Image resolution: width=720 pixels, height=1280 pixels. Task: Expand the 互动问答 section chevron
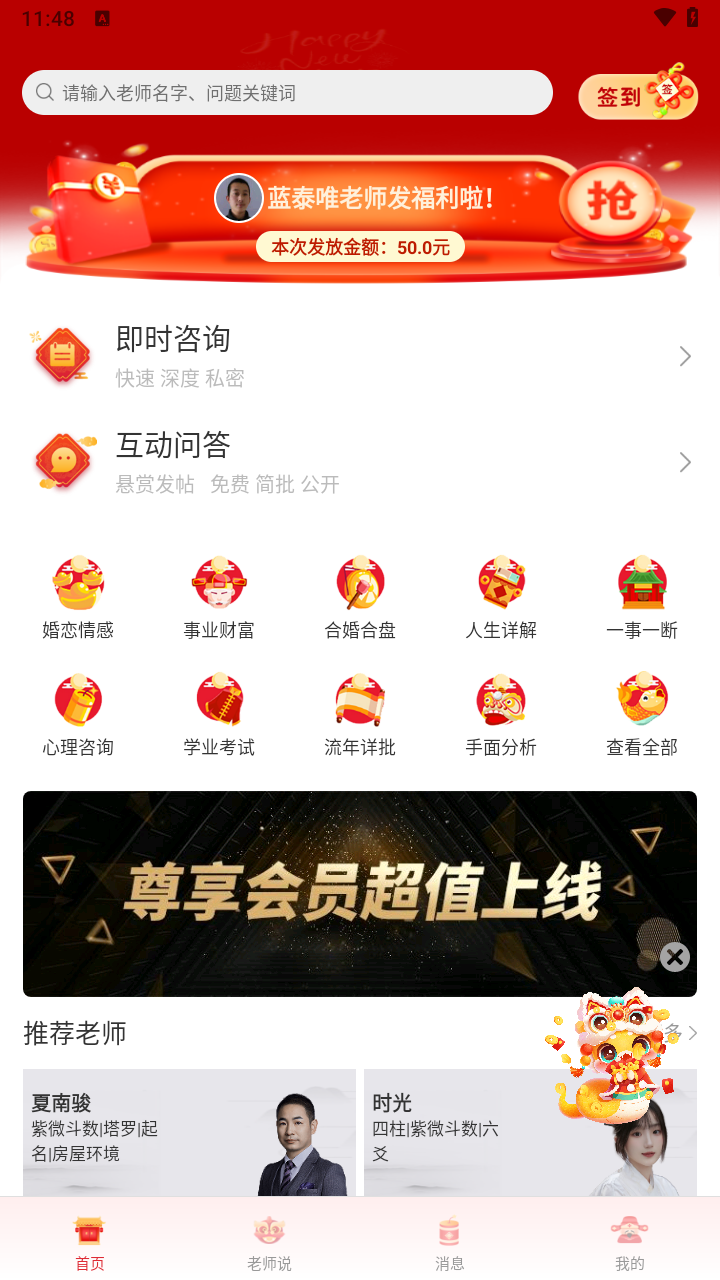coord(684,462)
